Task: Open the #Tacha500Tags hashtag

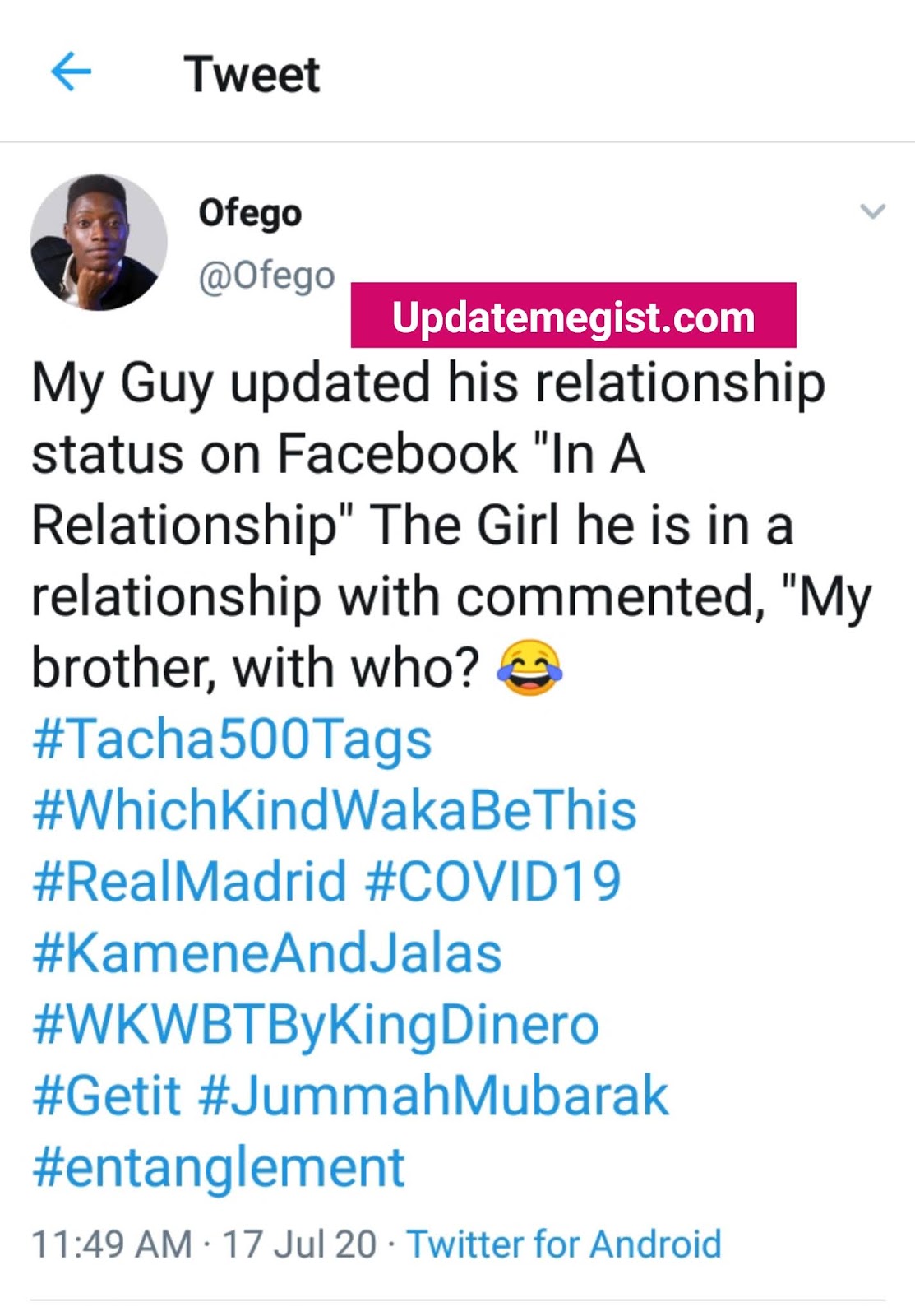Action: (232, 739)
